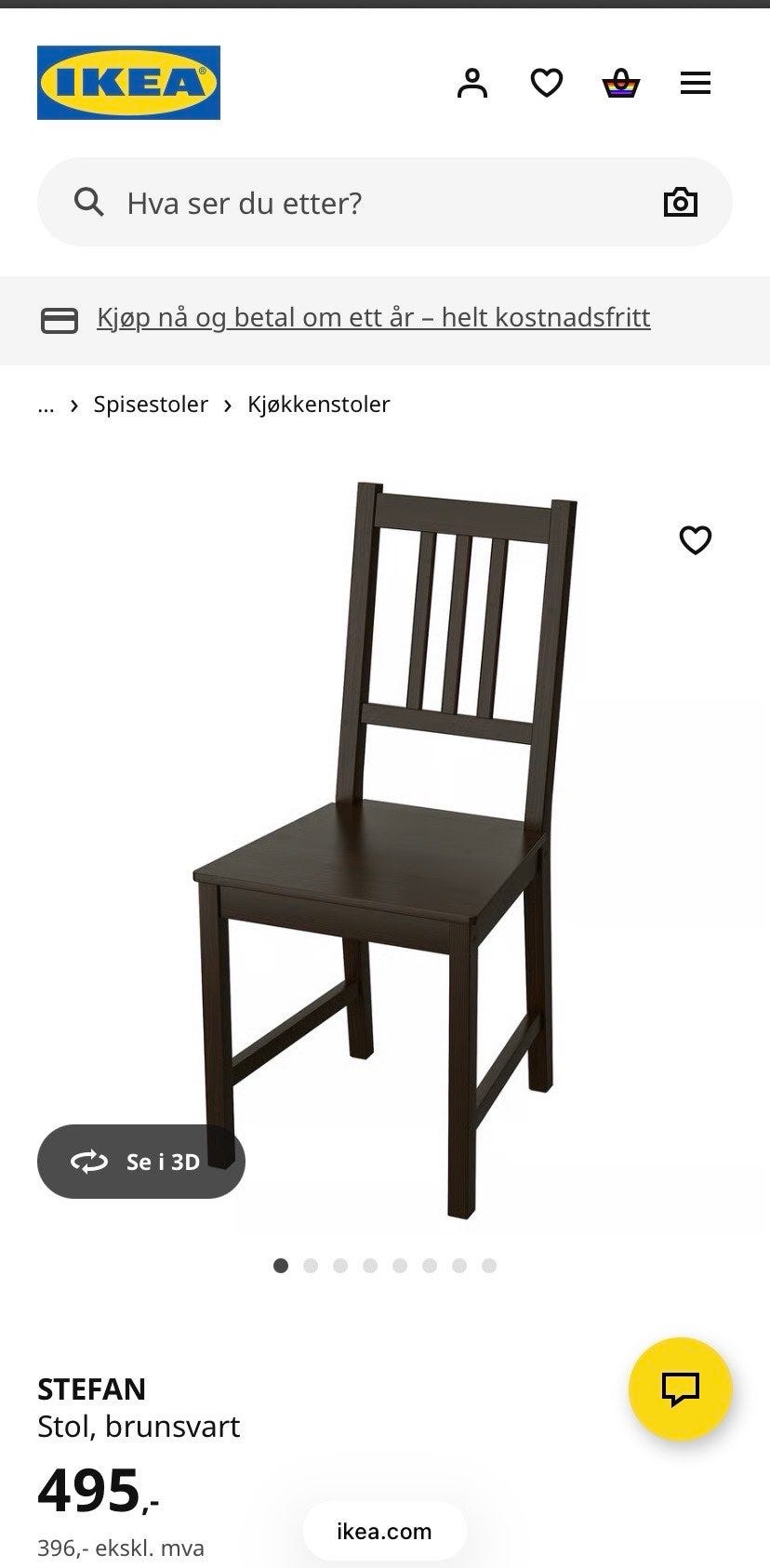Viewport: 770px width, 1568px height.
Task: Tap the ikea.com address pill
Action: click(384, 1532)
